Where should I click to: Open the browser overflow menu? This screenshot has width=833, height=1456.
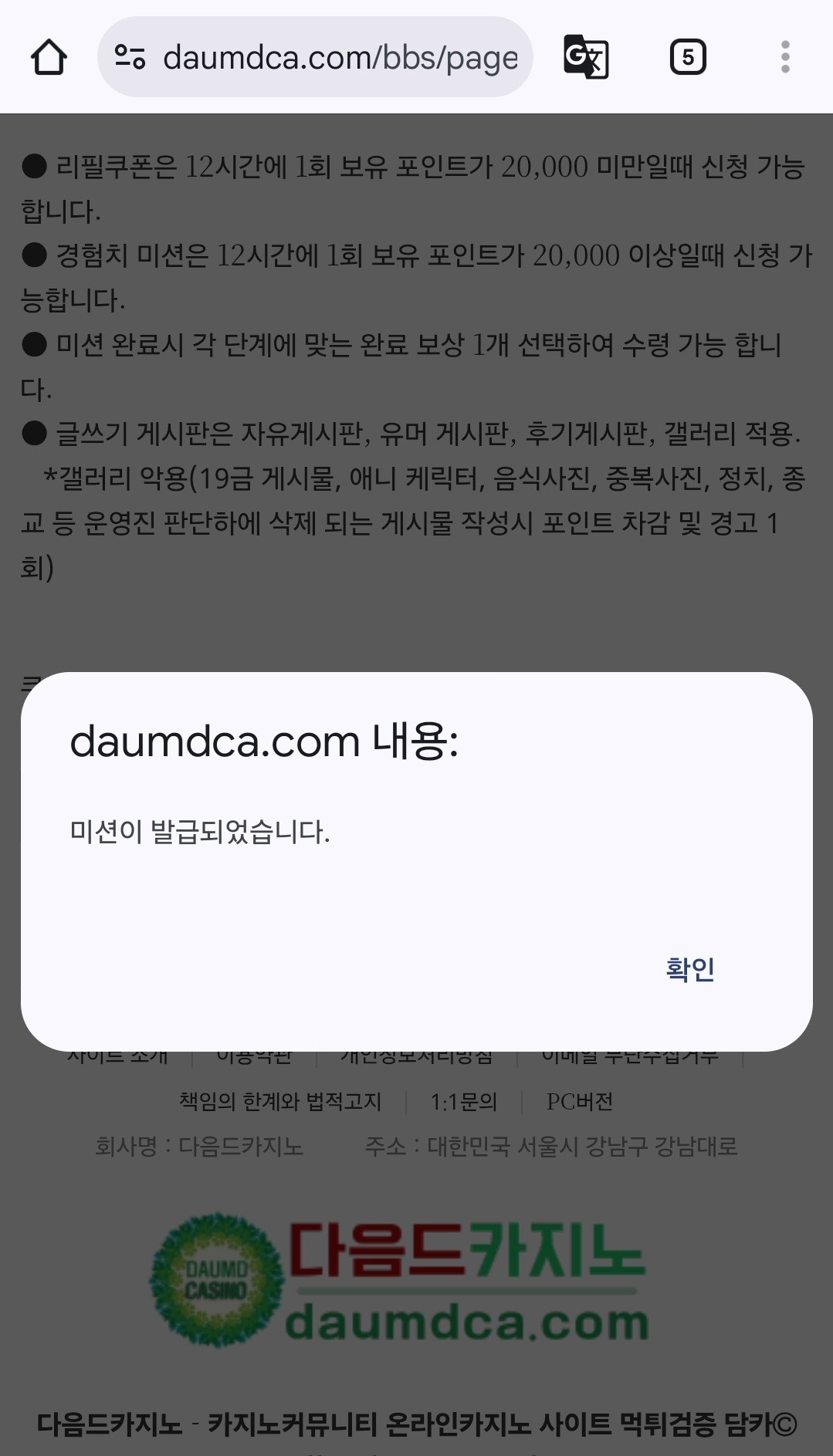point(785,57)
